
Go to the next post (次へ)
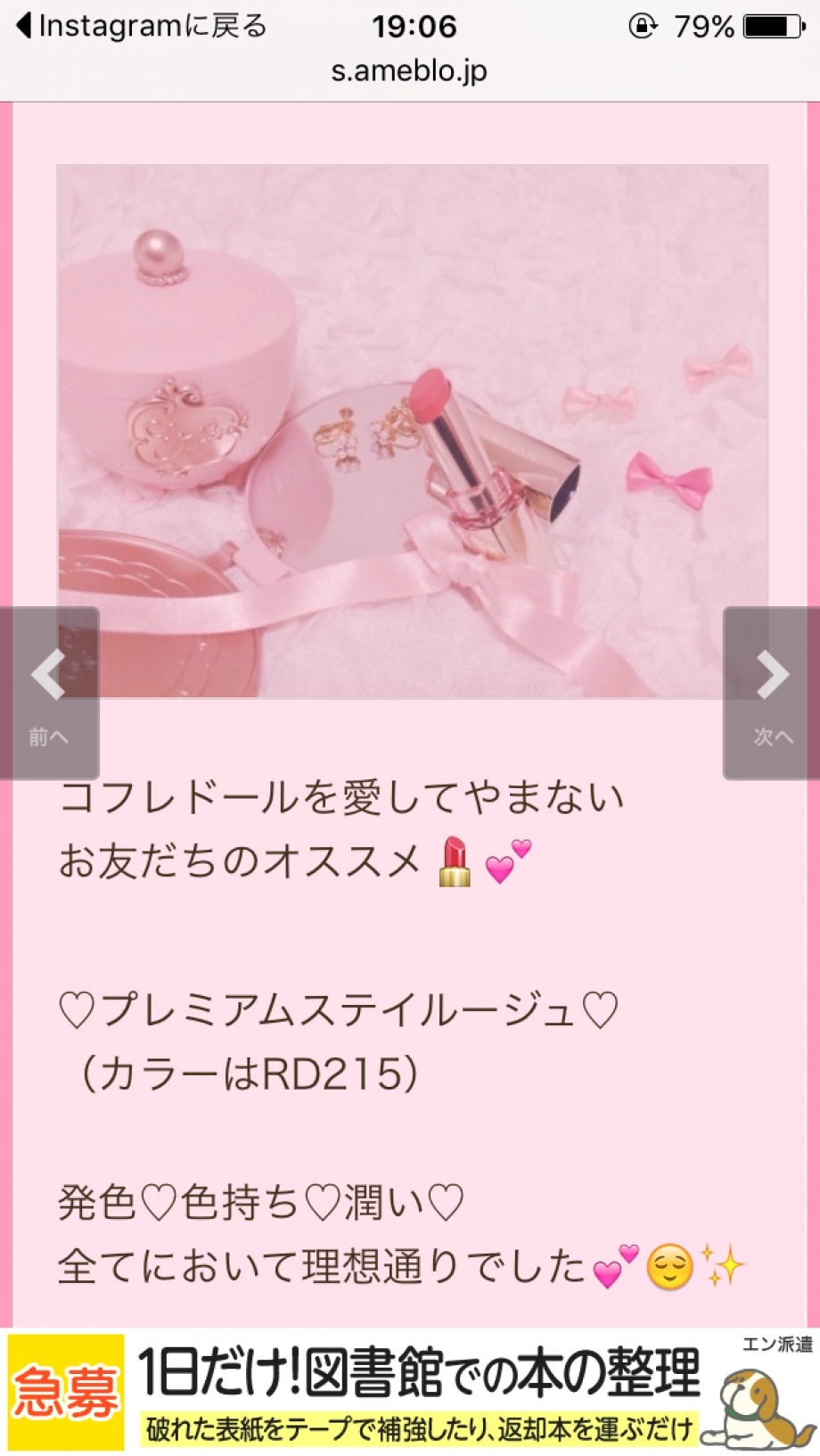tap(772, 693)
